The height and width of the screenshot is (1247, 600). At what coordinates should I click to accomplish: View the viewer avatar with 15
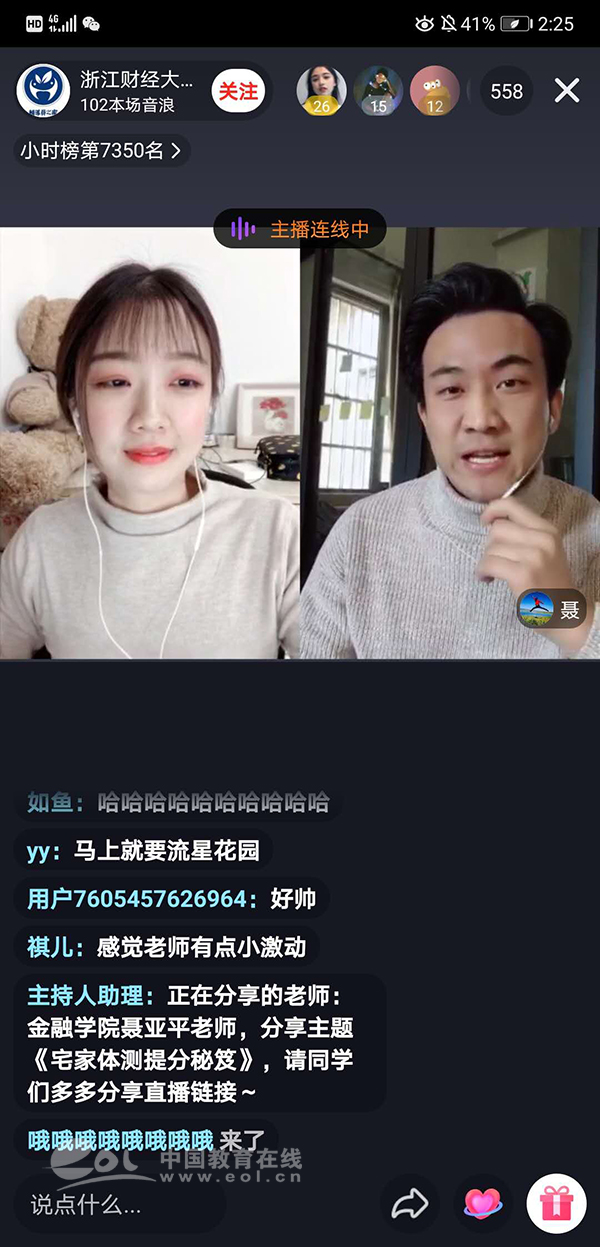[x=378, y=90]
